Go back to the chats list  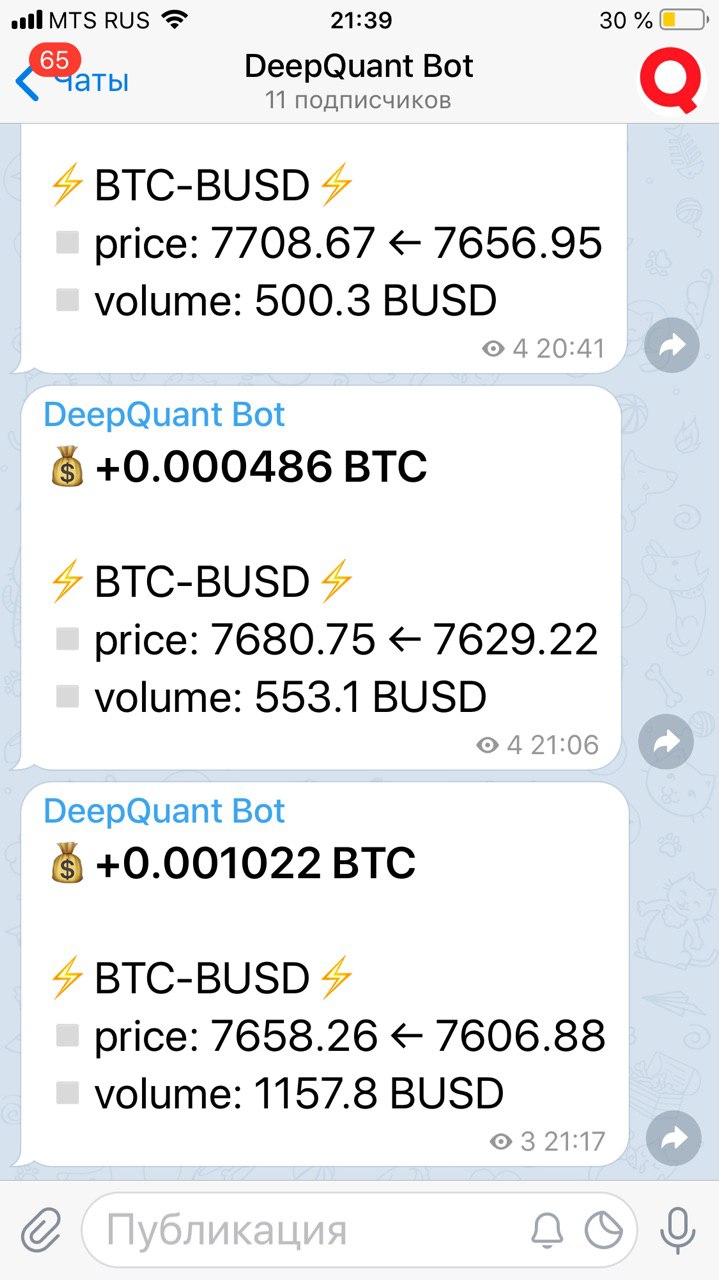click(72, 78)
